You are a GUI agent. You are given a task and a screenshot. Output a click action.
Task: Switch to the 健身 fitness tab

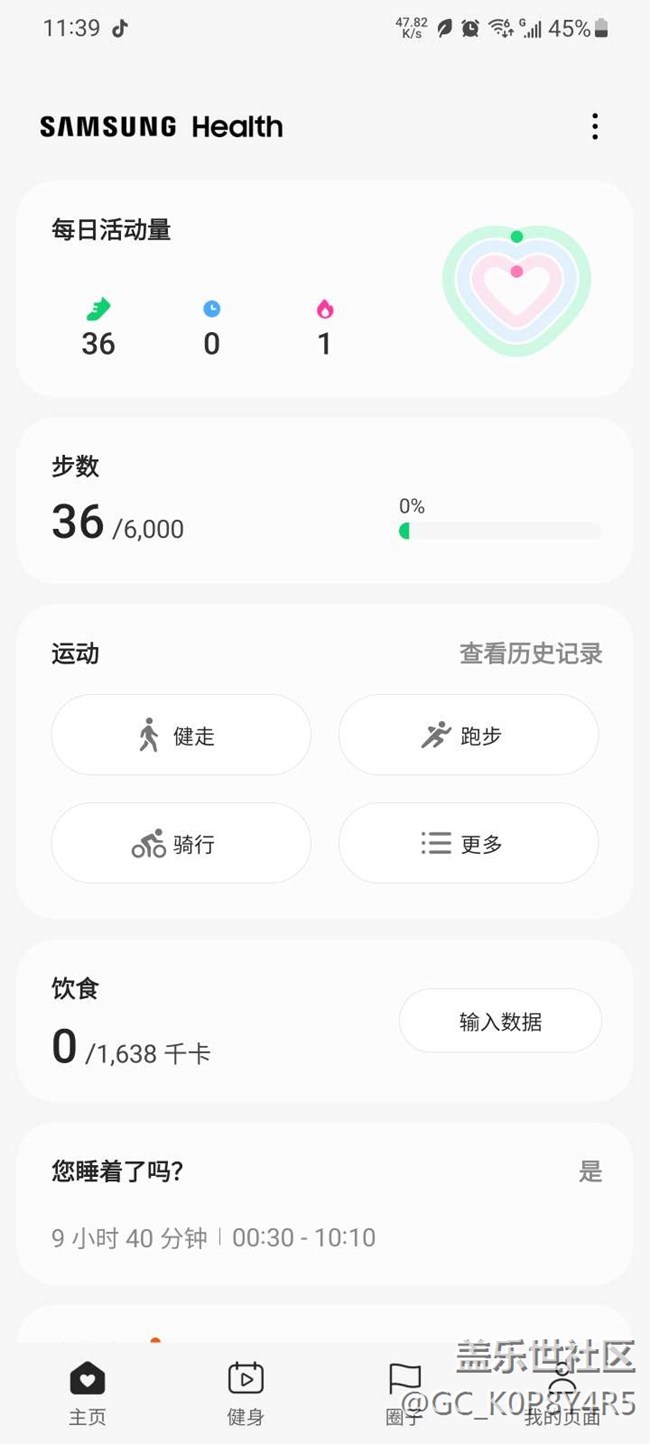[x=245, y=1393]
